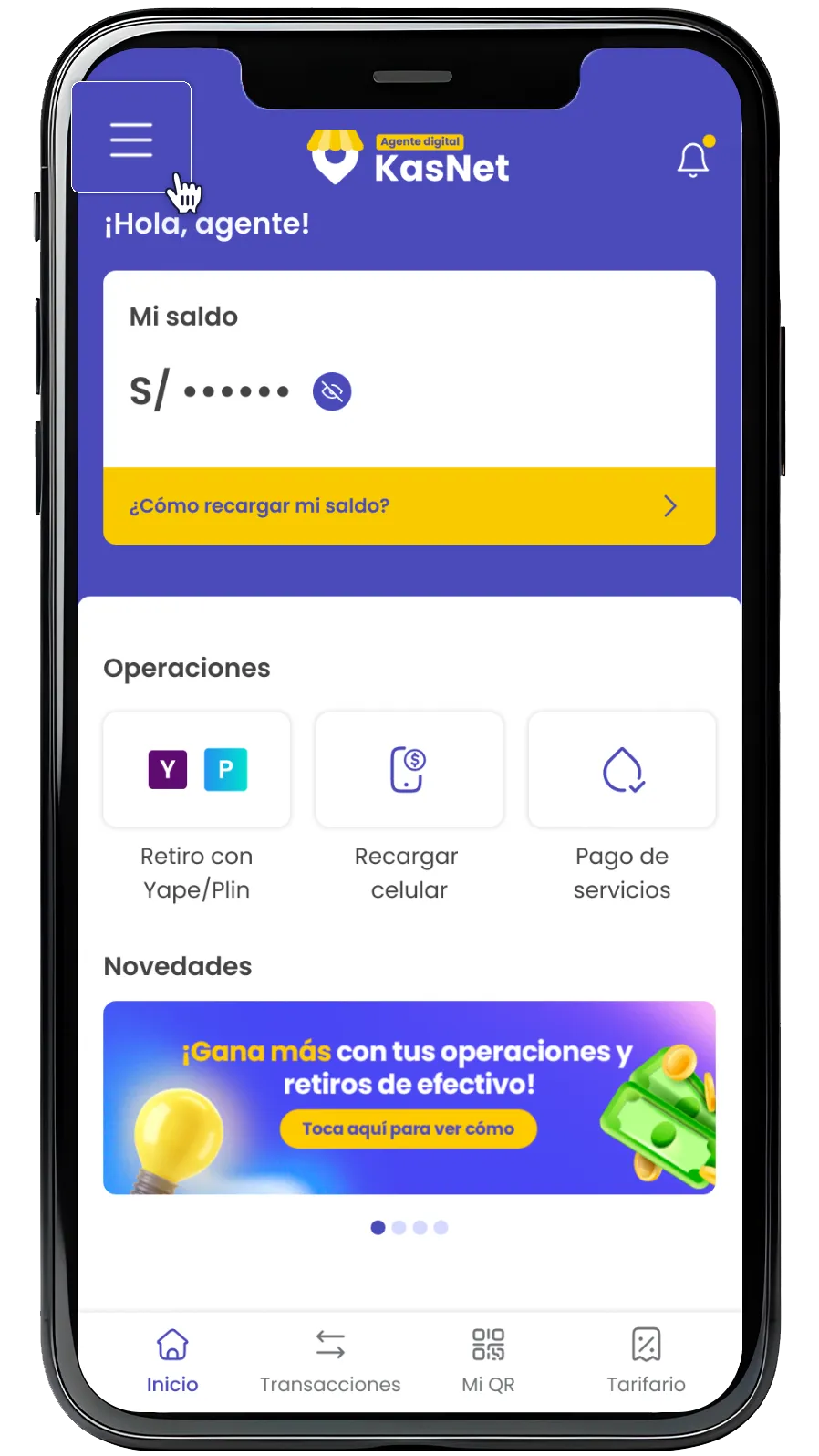Tap the Gana más promotional banner
Viewport: 819px width, 1456px height.
[x=409, y=1097]
